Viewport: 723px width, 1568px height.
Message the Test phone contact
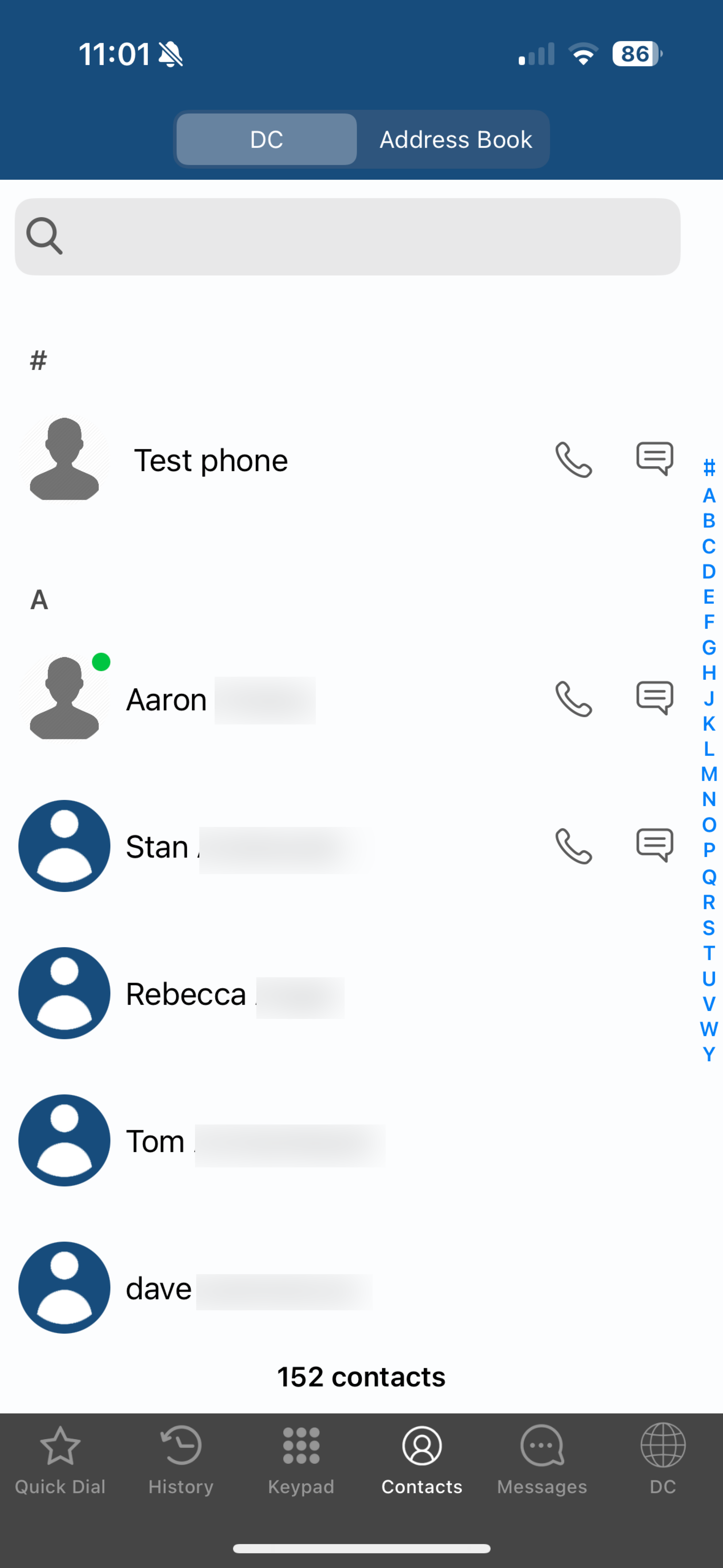coord(655,458)
